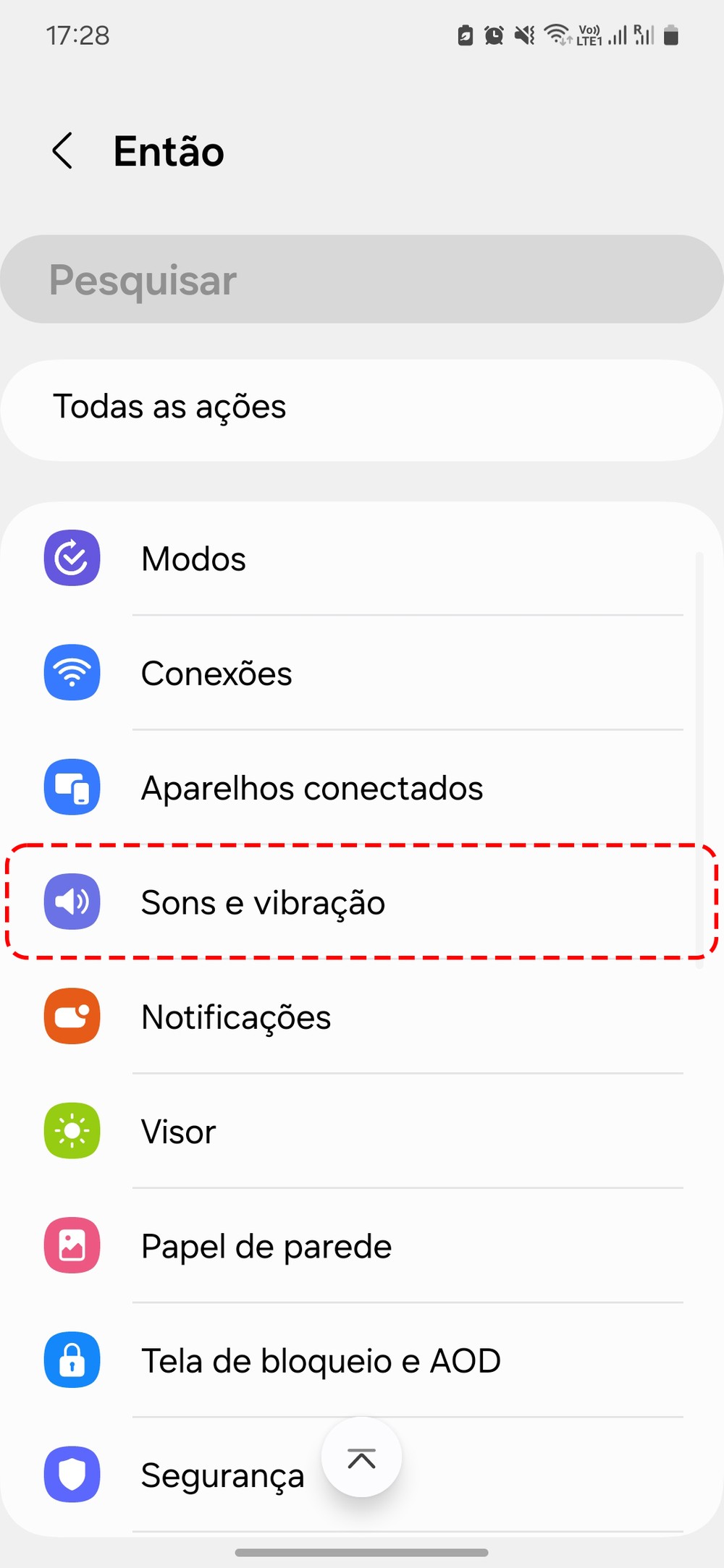Choose Sons e vibração
724x1568 pixels.
pos(362,902)
